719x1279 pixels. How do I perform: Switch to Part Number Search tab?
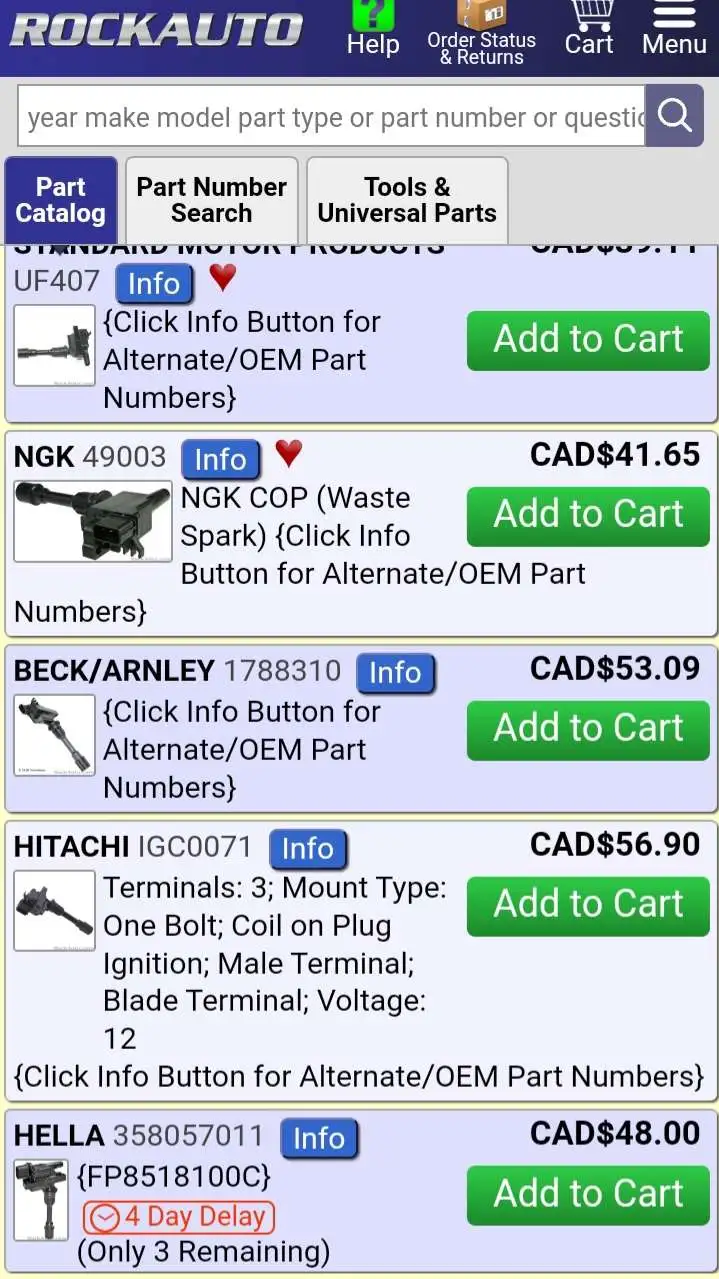pyautogui.click(x=211, y=200)
